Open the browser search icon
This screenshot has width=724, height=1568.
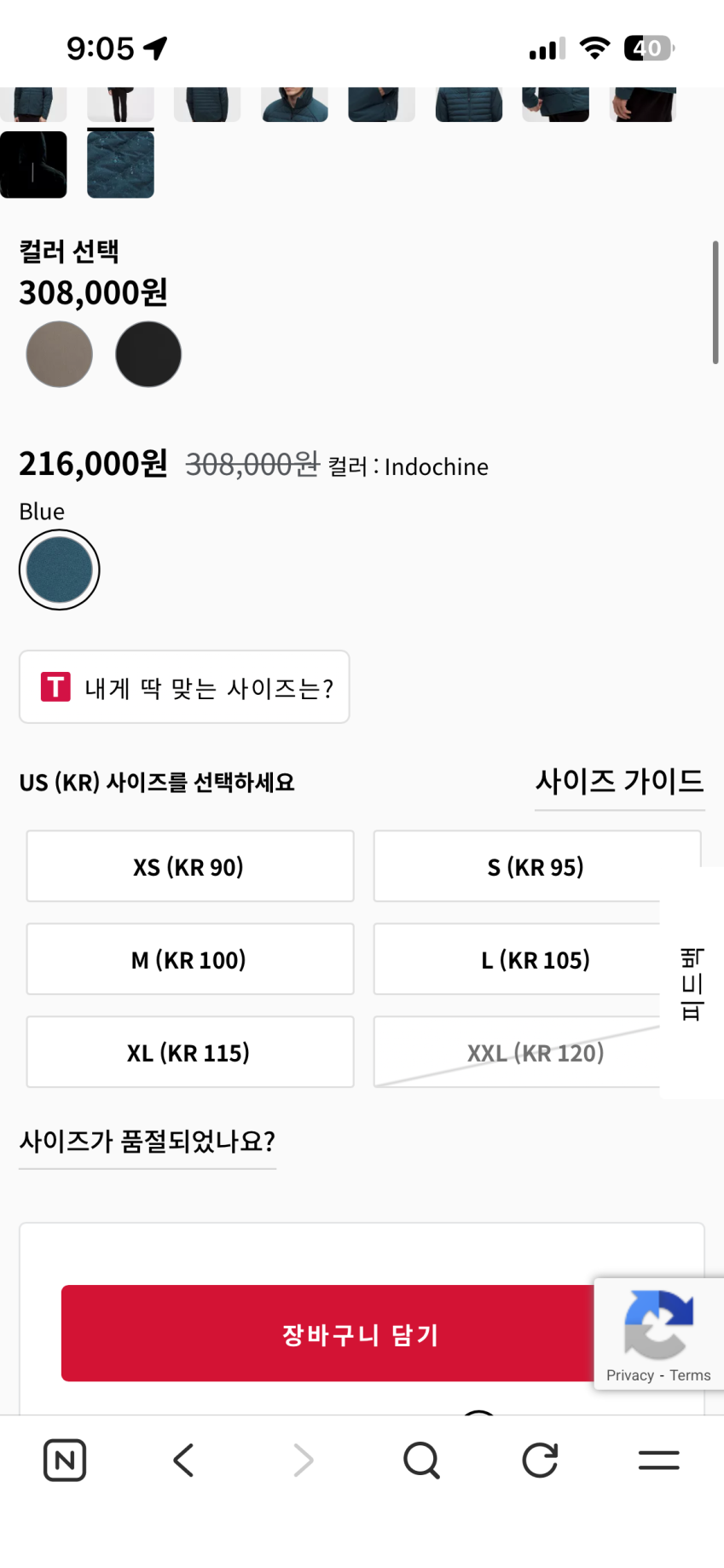[421, 1460]
